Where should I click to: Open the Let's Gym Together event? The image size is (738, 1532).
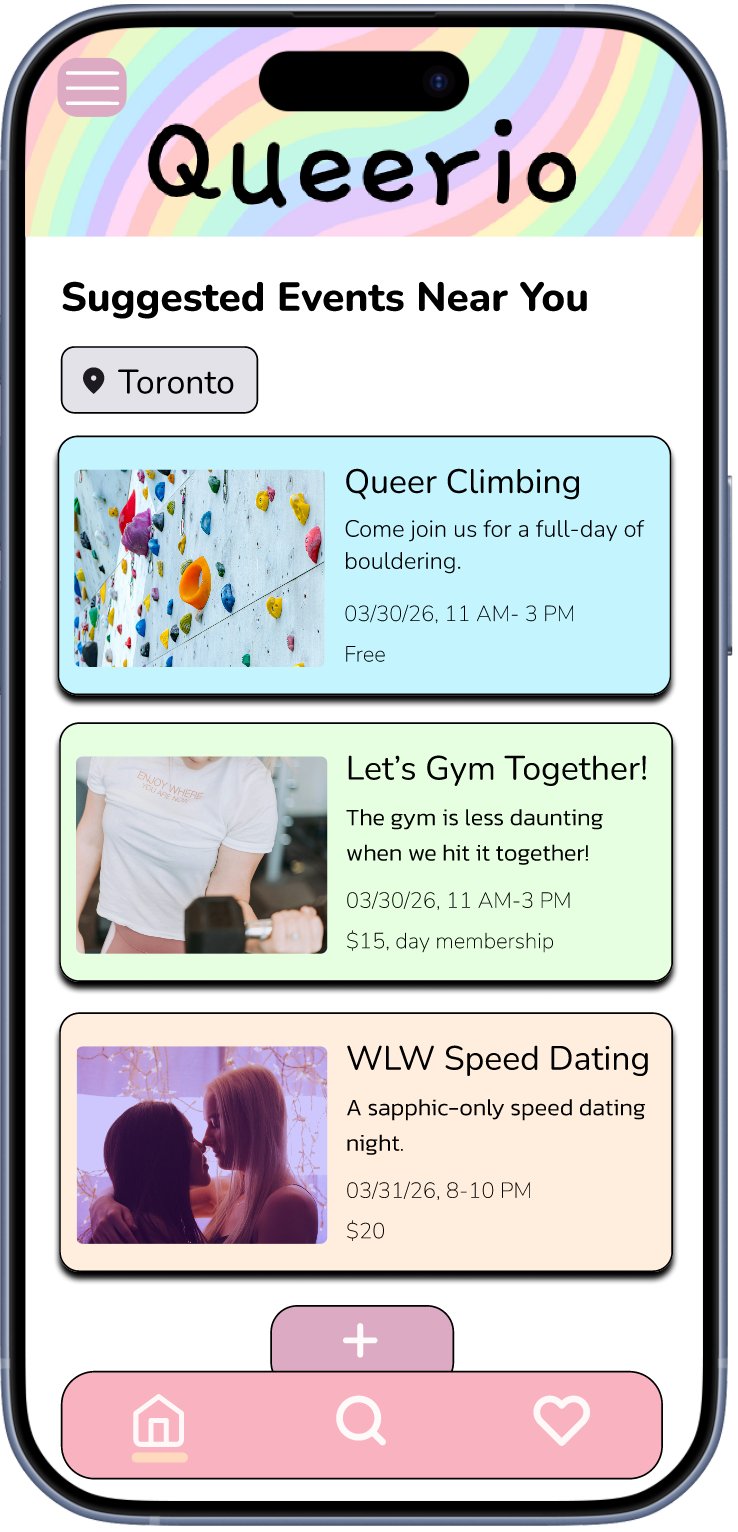click(x=497, y=769)
